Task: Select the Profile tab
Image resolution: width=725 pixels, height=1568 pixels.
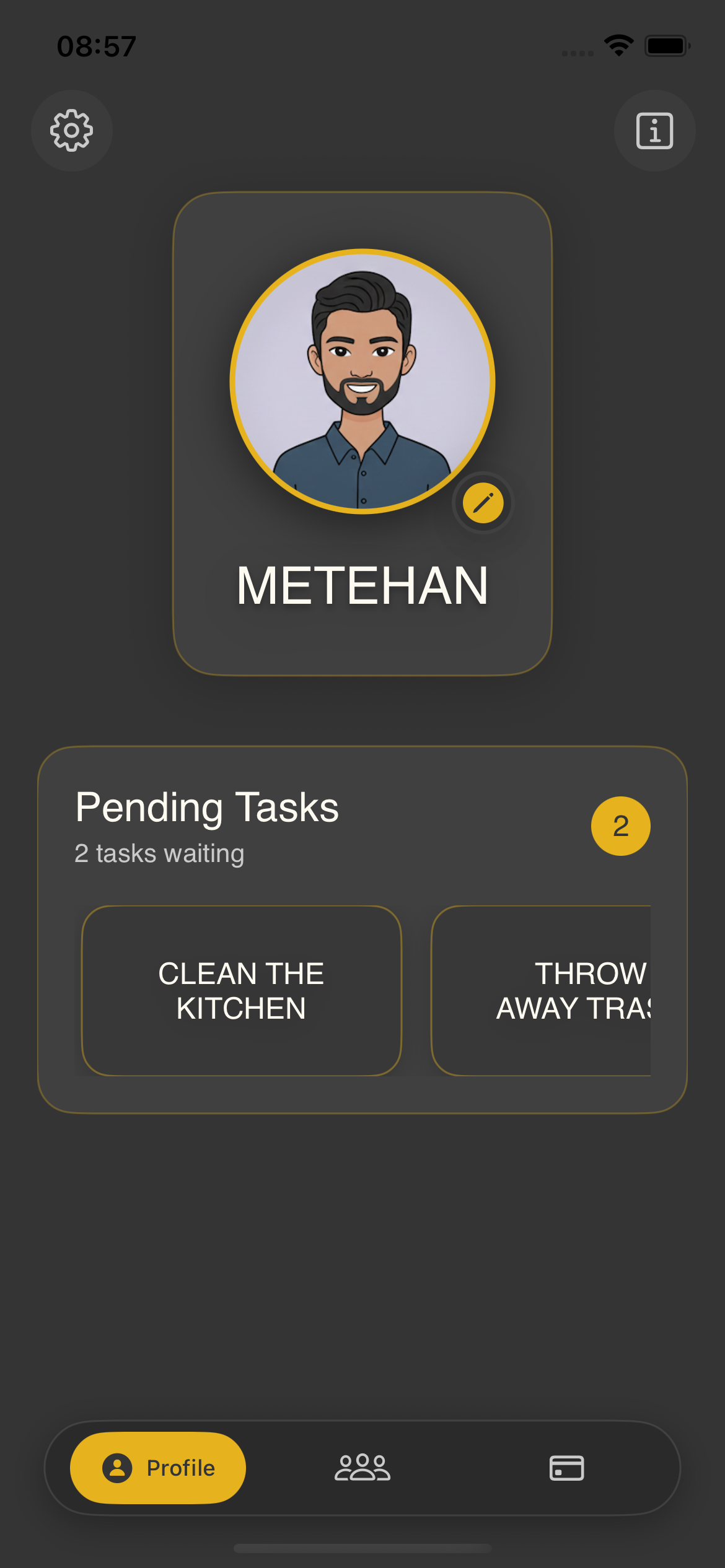Action: click(x=158, y=1468)
